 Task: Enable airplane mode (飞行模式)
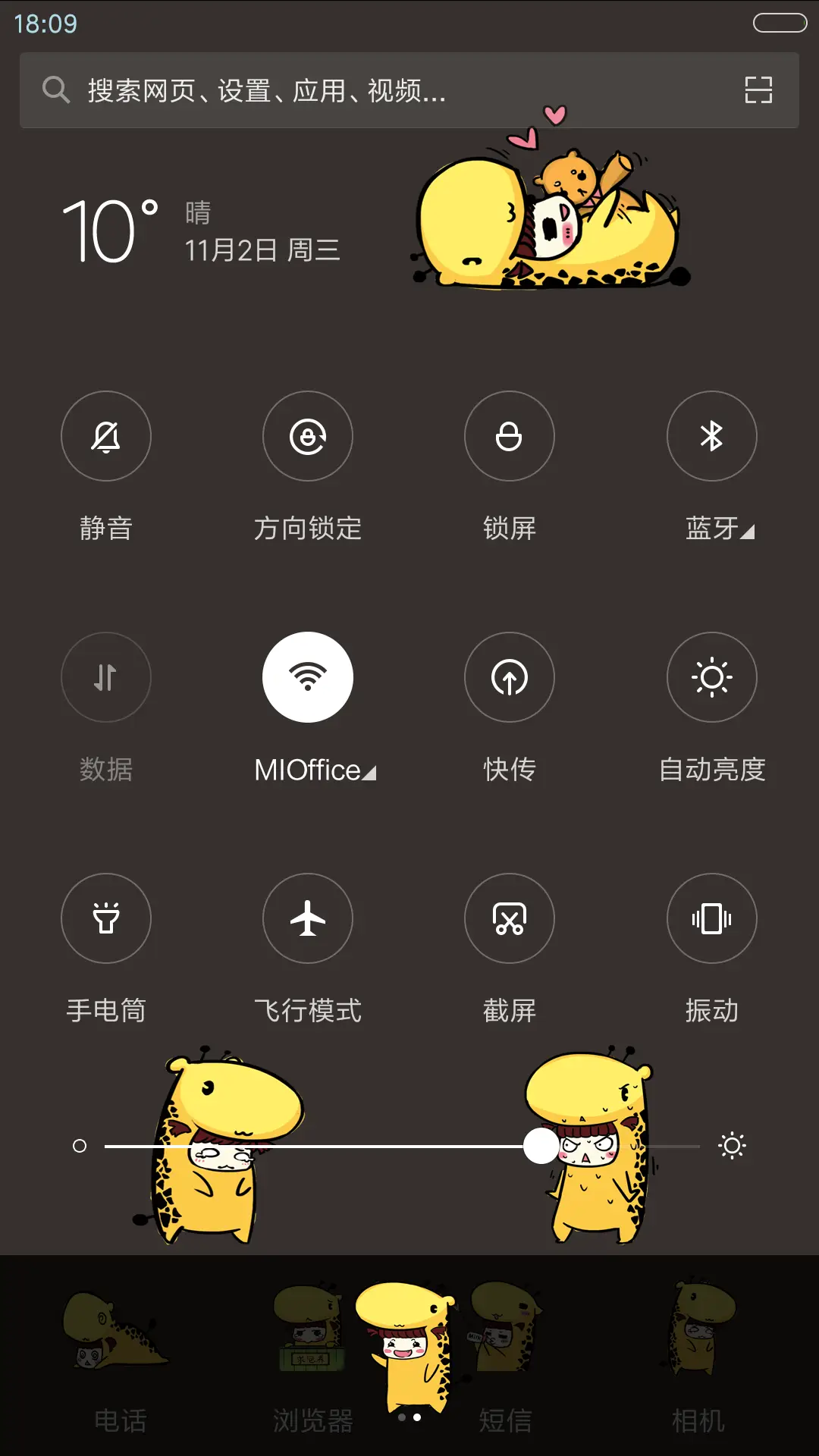[x=307, y=918]
